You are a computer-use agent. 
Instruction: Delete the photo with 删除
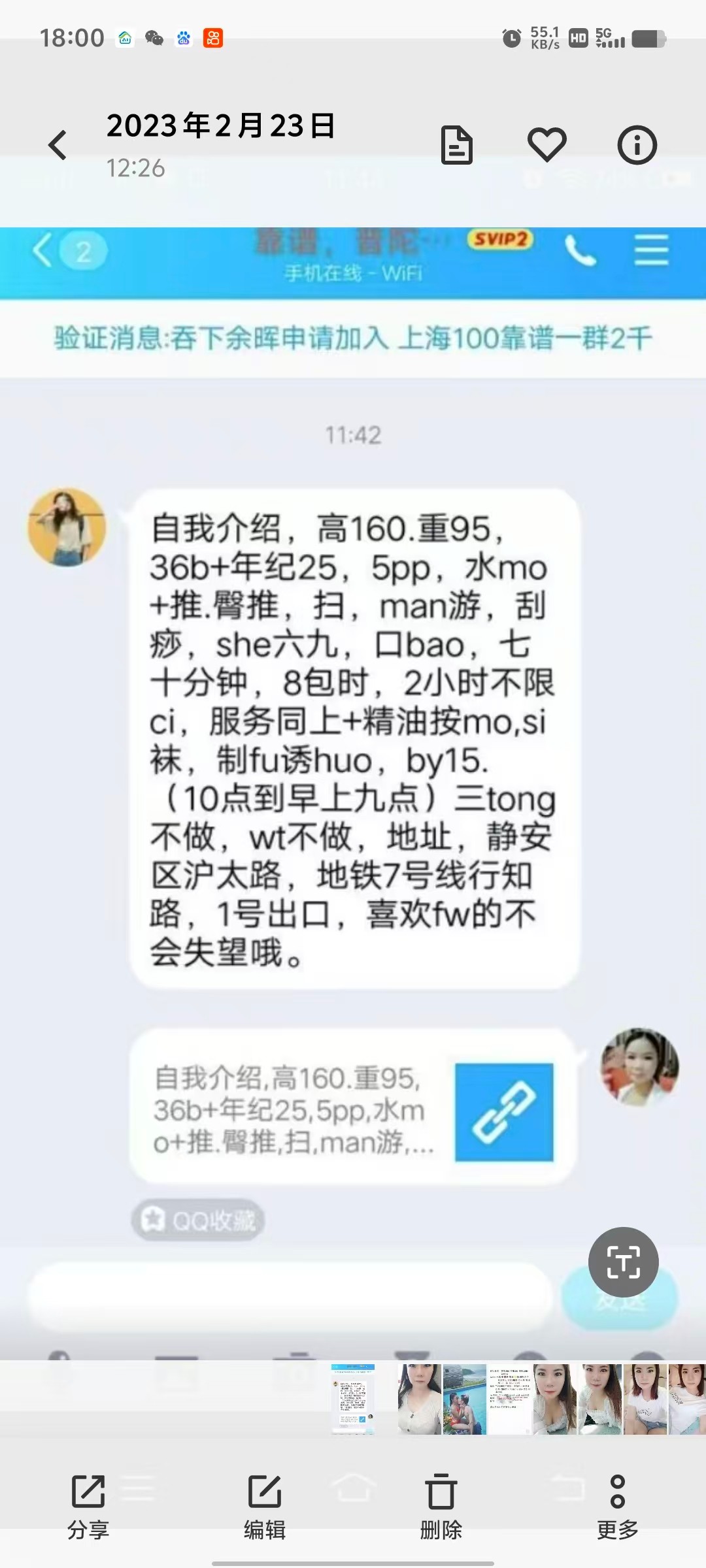(441, 1503)
